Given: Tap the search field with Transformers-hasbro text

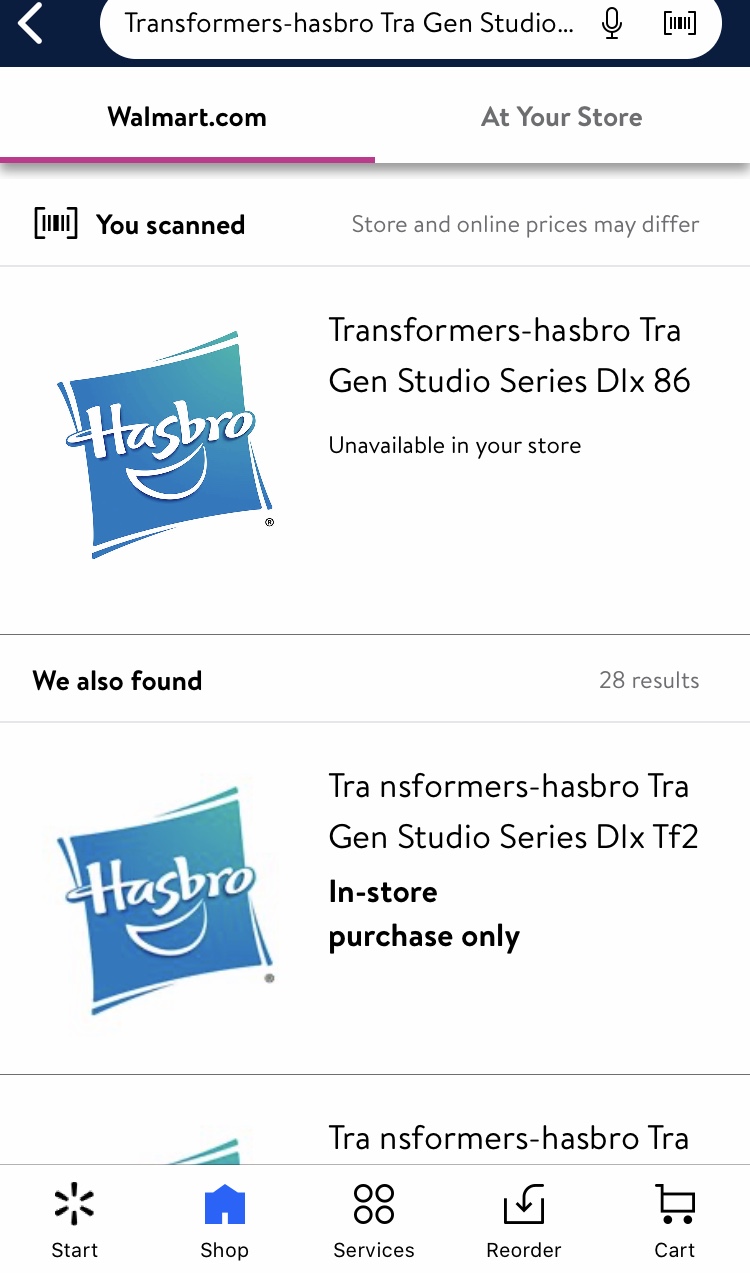Looking at the screenshot, I should click(x=350, y=24).
